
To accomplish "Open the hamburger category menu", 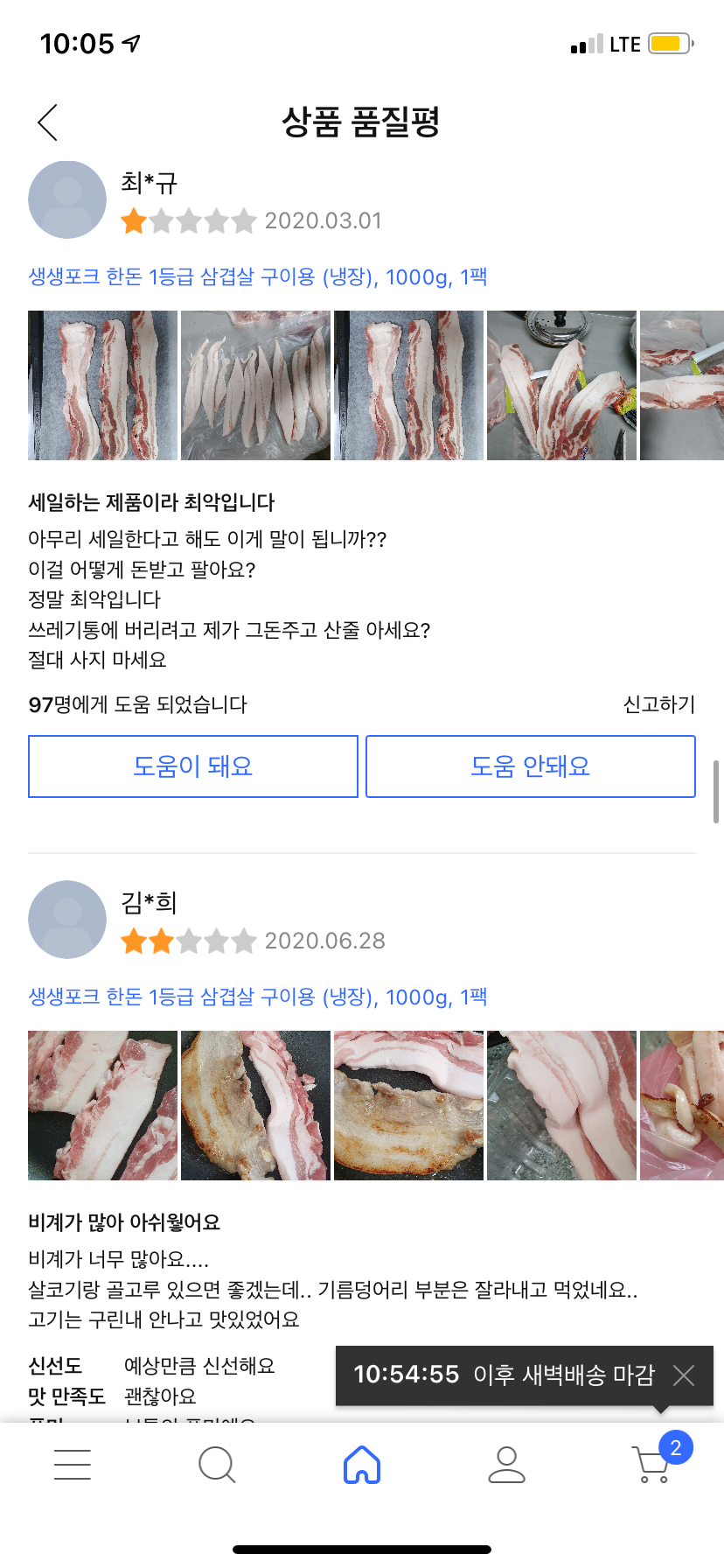I will (73, 1464).
